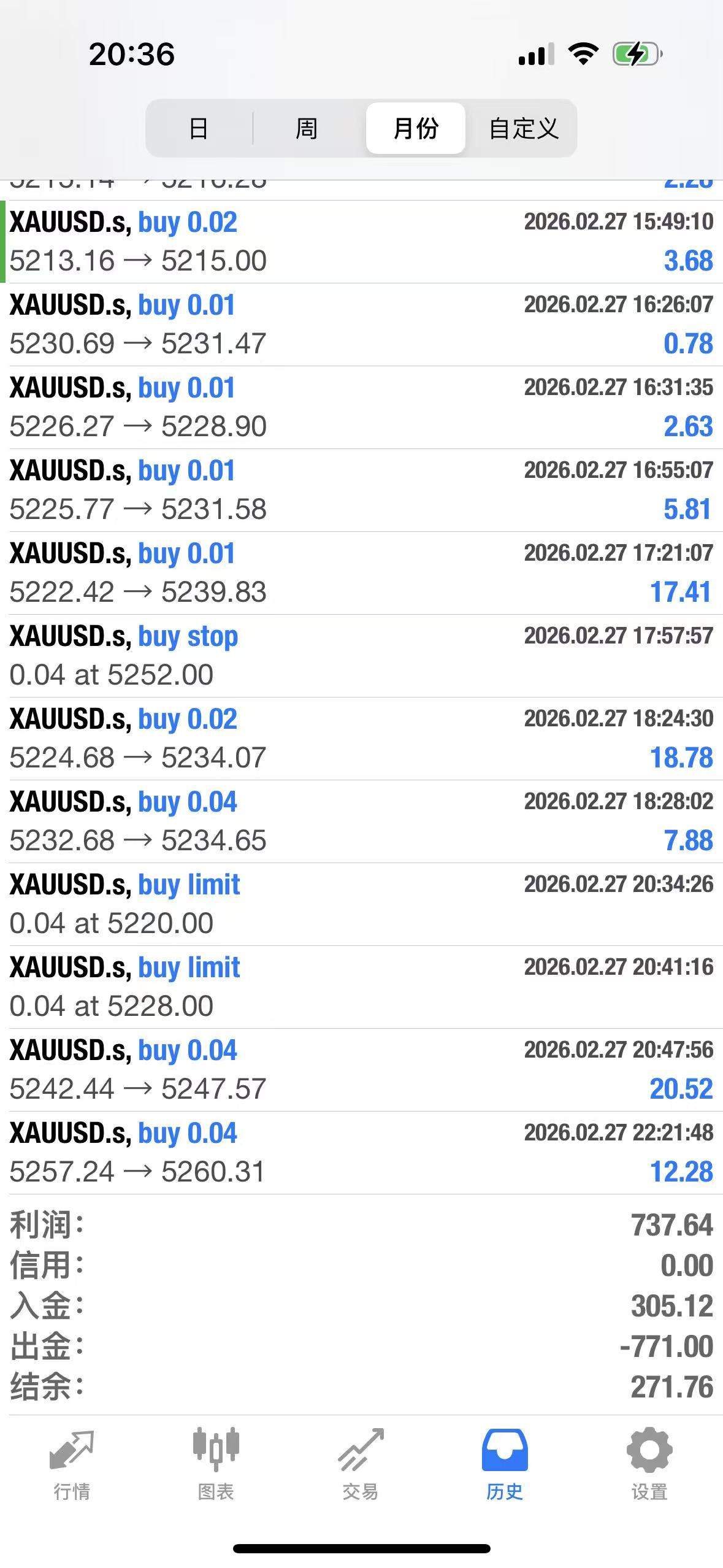723x1568 pixels.
Task: View the buy limit order at 5228.00
Action: [x=361, y=987]
